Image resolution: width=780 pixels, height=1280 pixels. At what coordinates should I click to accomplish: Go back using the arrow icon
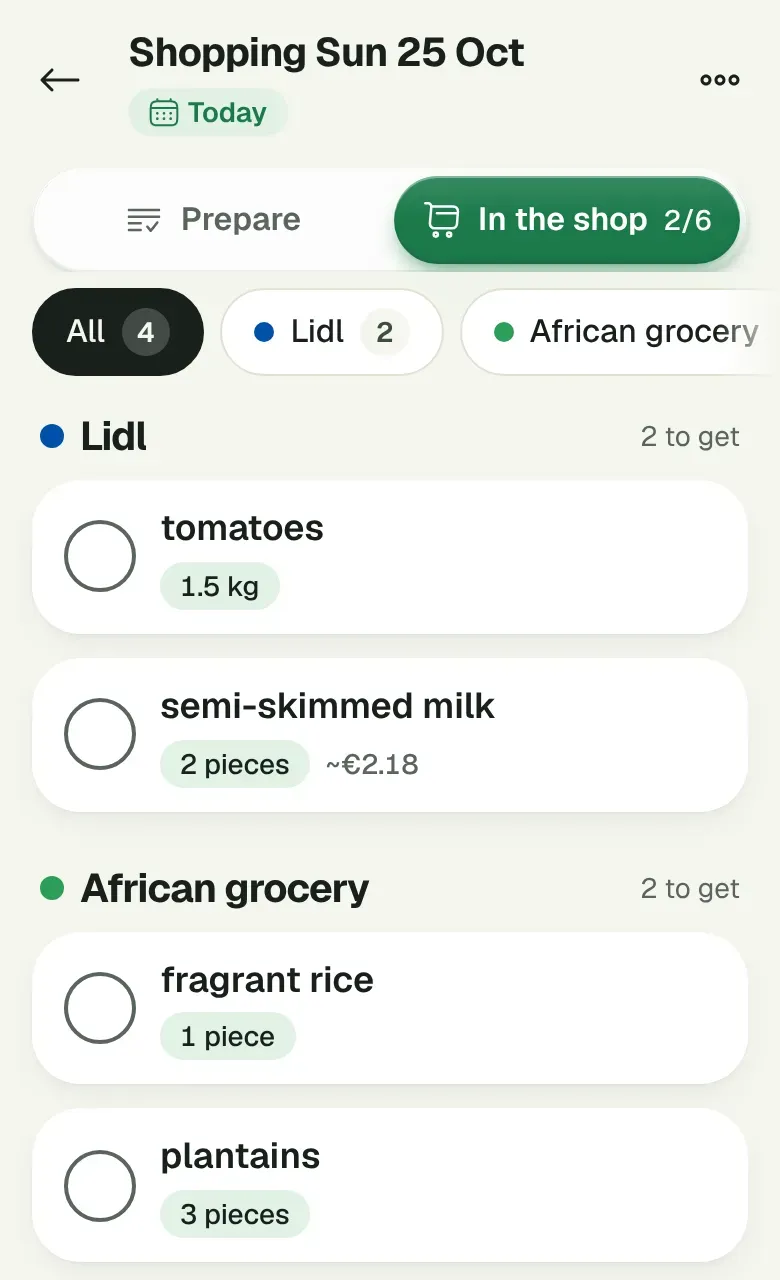[60, 80]
